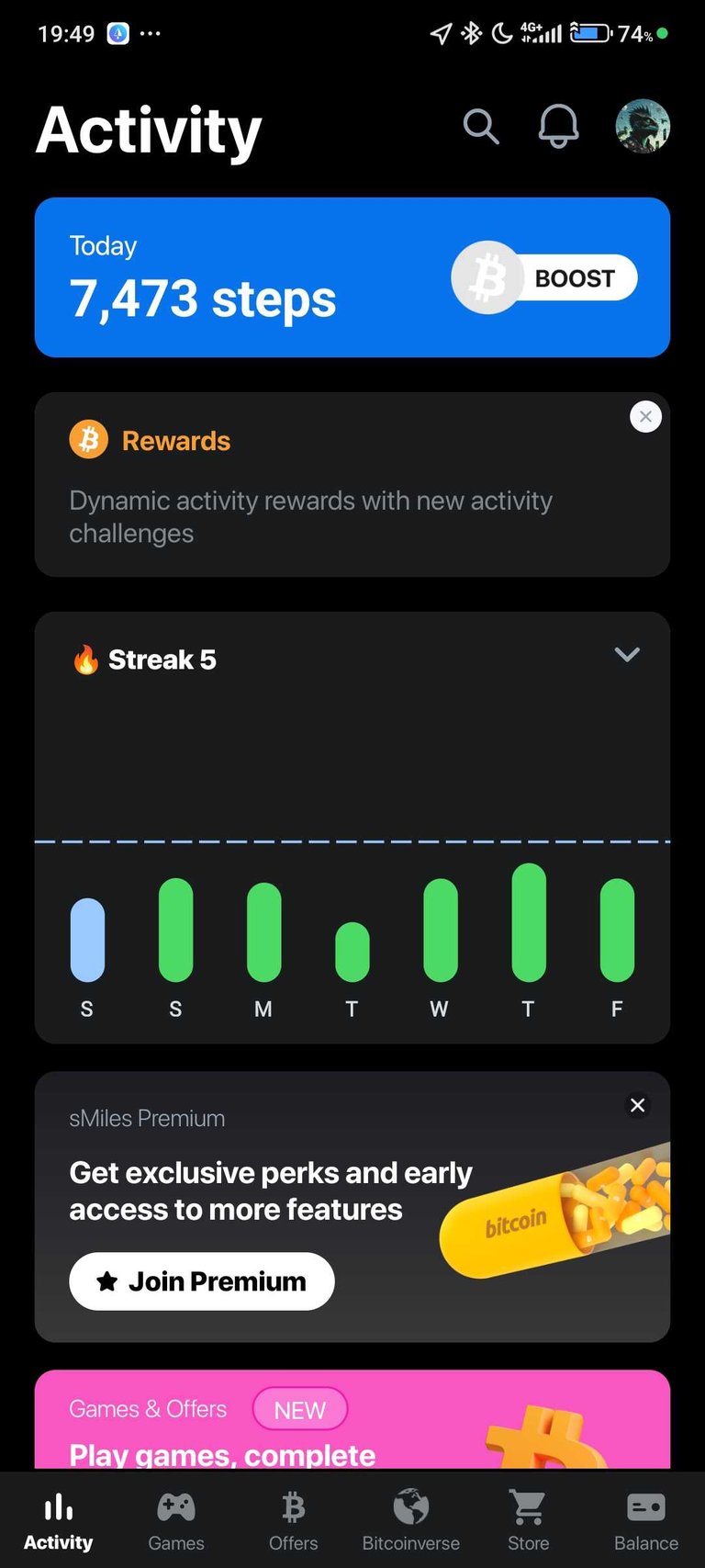Switch to the Offers tab
This screenshot has height=1568, width=705.
pyautogui.click(x=294, y=1522)
